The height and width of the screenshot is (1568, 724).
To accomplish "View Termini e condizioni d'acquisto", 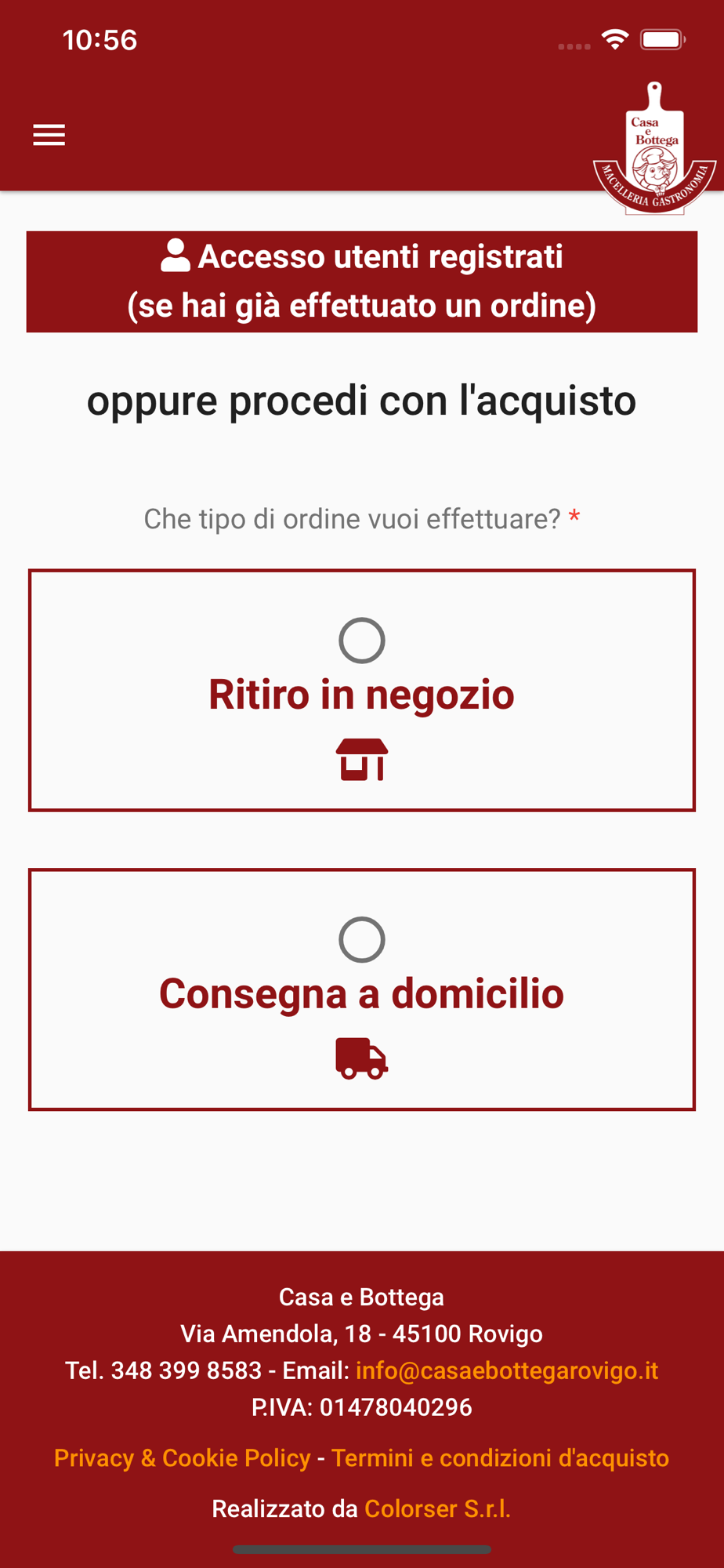I will point(500,1458).
